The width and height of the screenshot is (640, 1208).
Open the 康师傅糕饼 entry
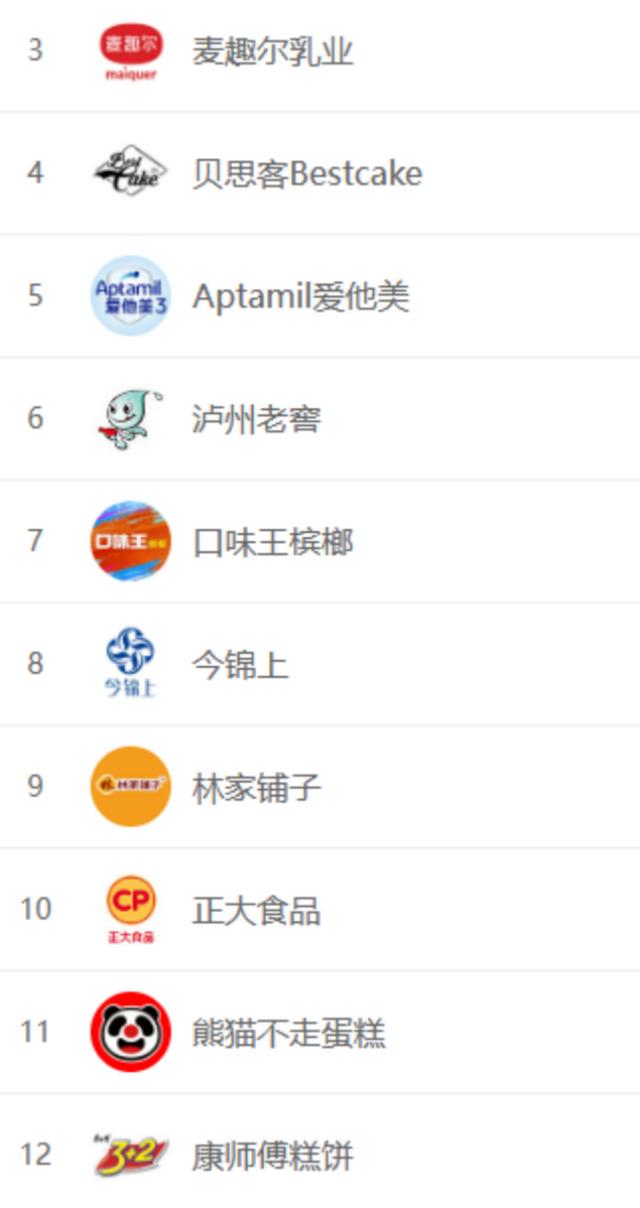(272, 1156)
